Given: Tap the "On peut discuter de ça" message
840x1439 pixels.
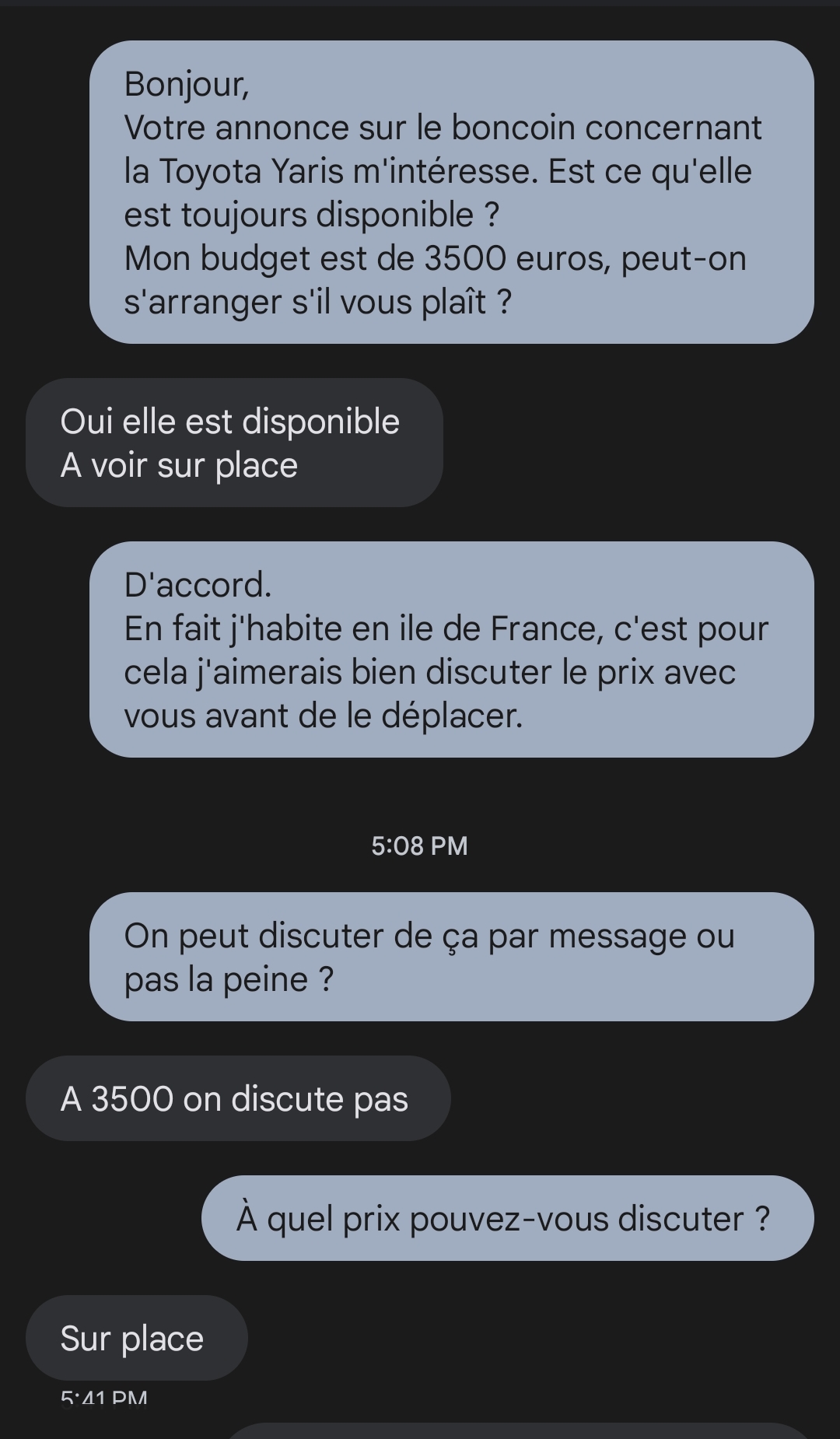Looking at the screenshot, I should point(451,957).
